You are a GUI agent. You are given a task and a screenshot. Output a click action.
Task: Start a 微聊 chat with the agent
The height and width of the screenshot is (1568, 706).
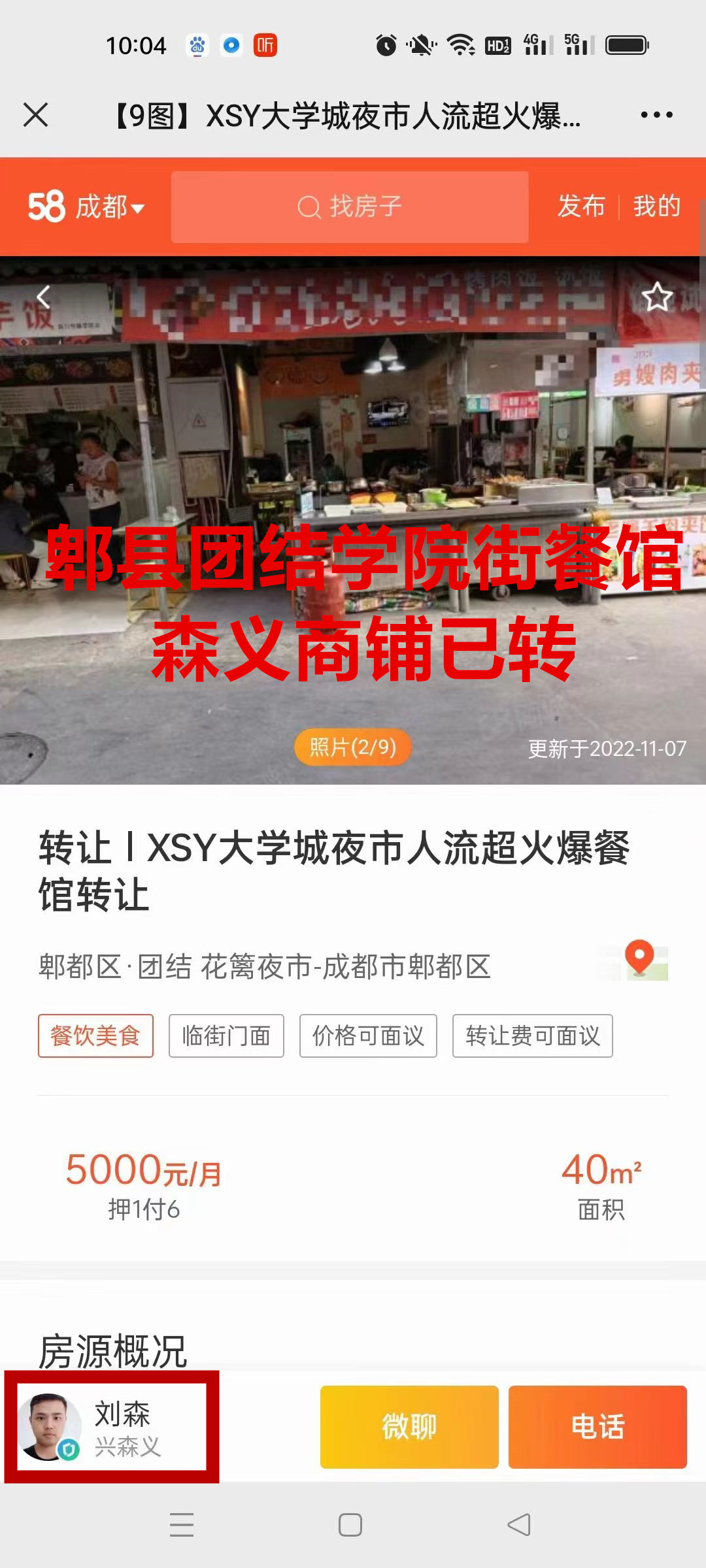click(x=409, y=1427)
